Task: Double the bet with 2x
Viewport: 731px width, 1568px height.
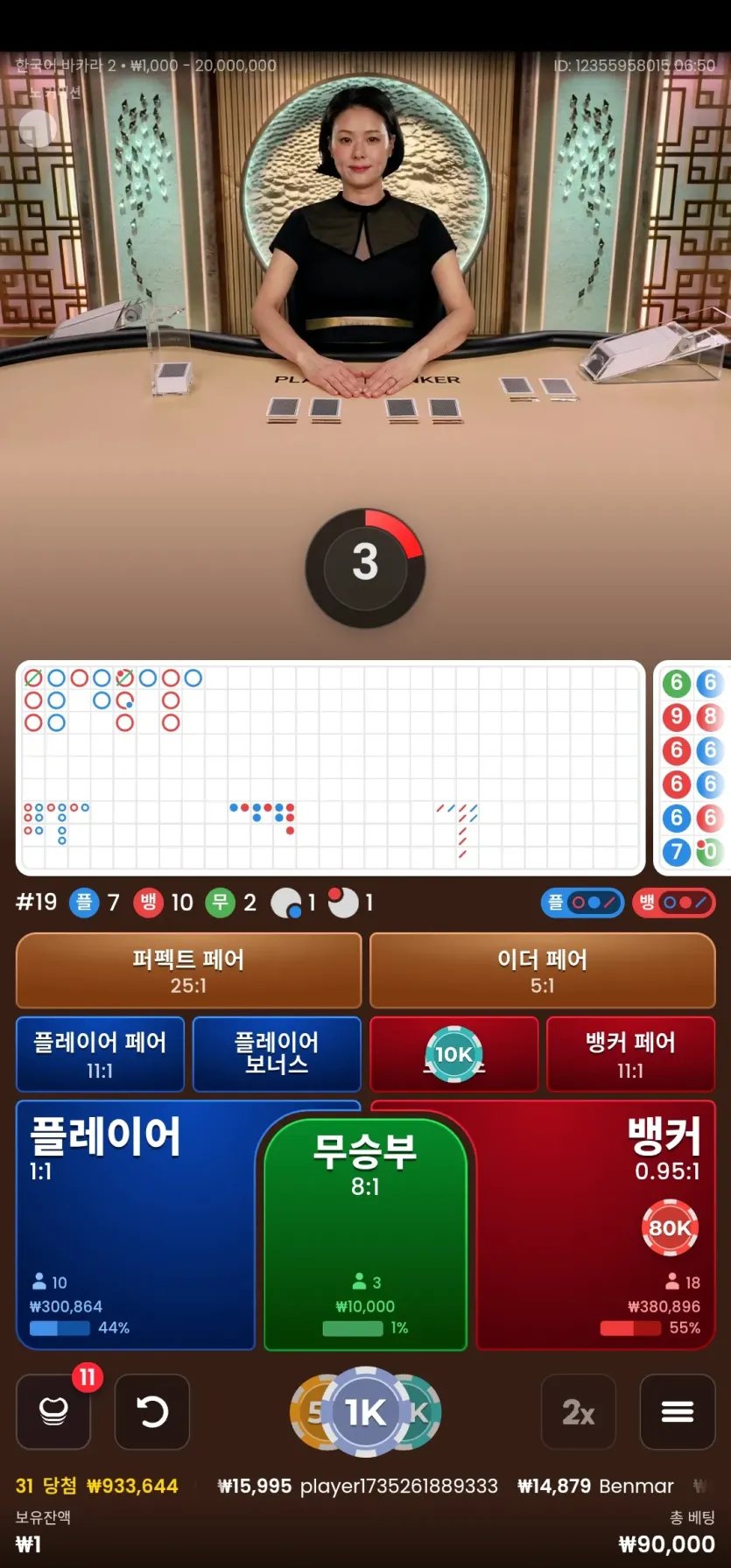Action: click(x=579, y=1411)
